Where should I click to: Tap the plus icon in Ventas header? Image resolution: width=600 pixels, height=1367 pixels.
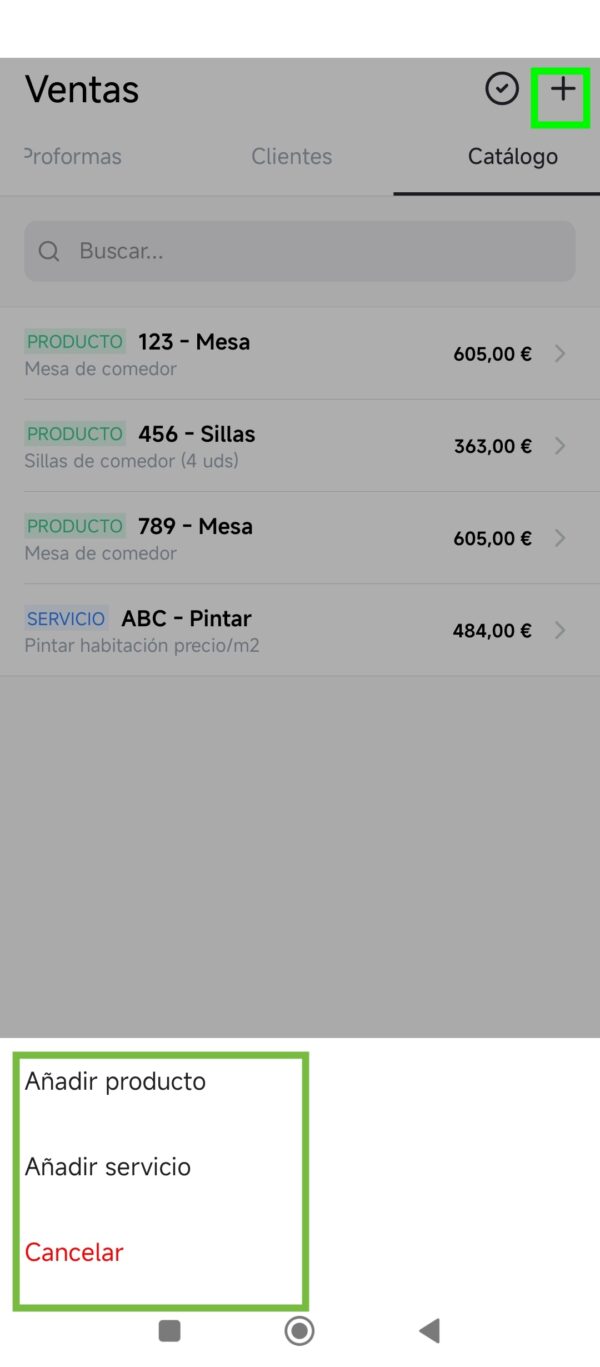click(564, 90)
